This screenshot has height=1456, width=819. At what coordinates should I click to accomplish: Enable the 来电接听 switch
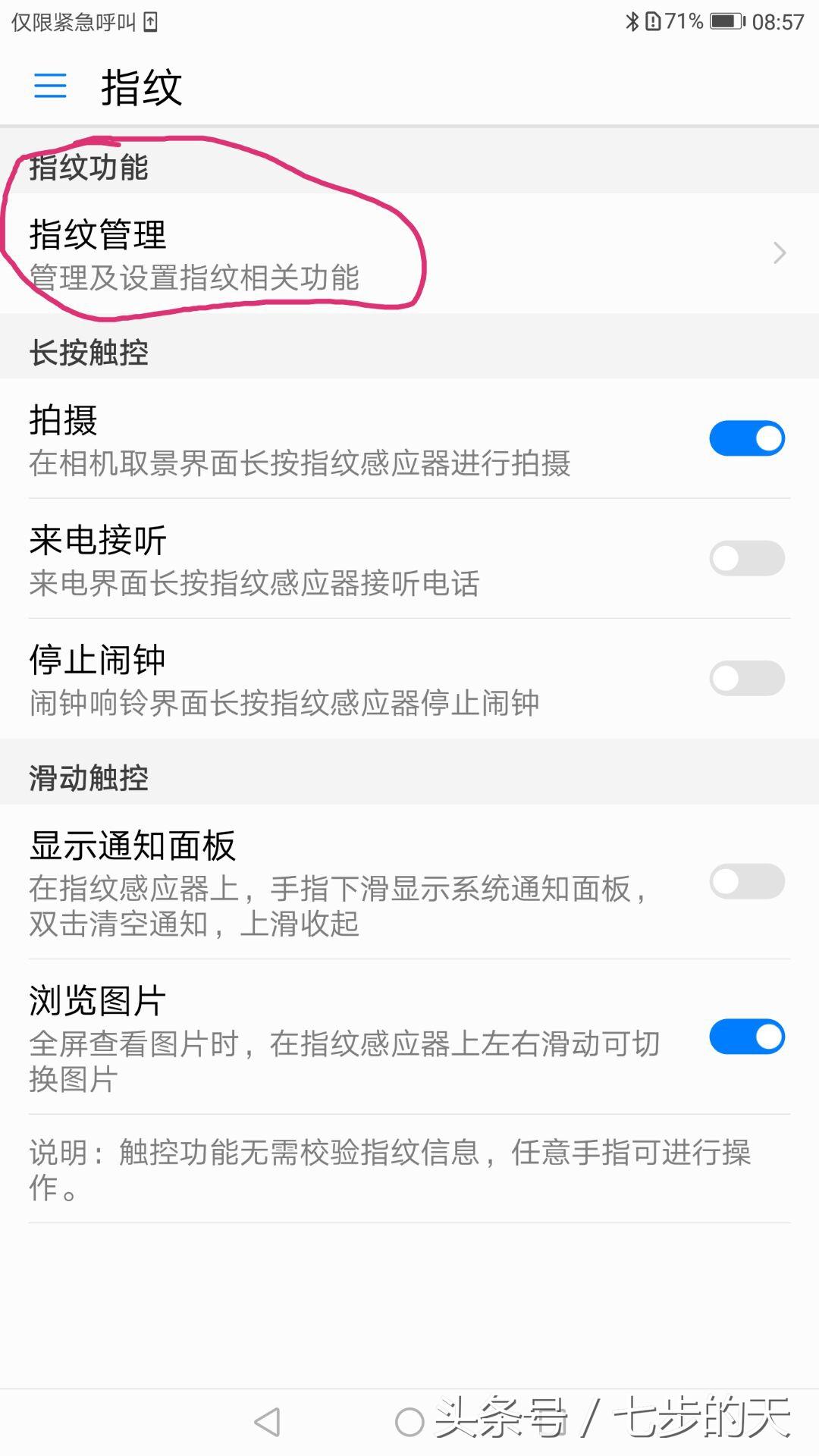tap(747, 558)
